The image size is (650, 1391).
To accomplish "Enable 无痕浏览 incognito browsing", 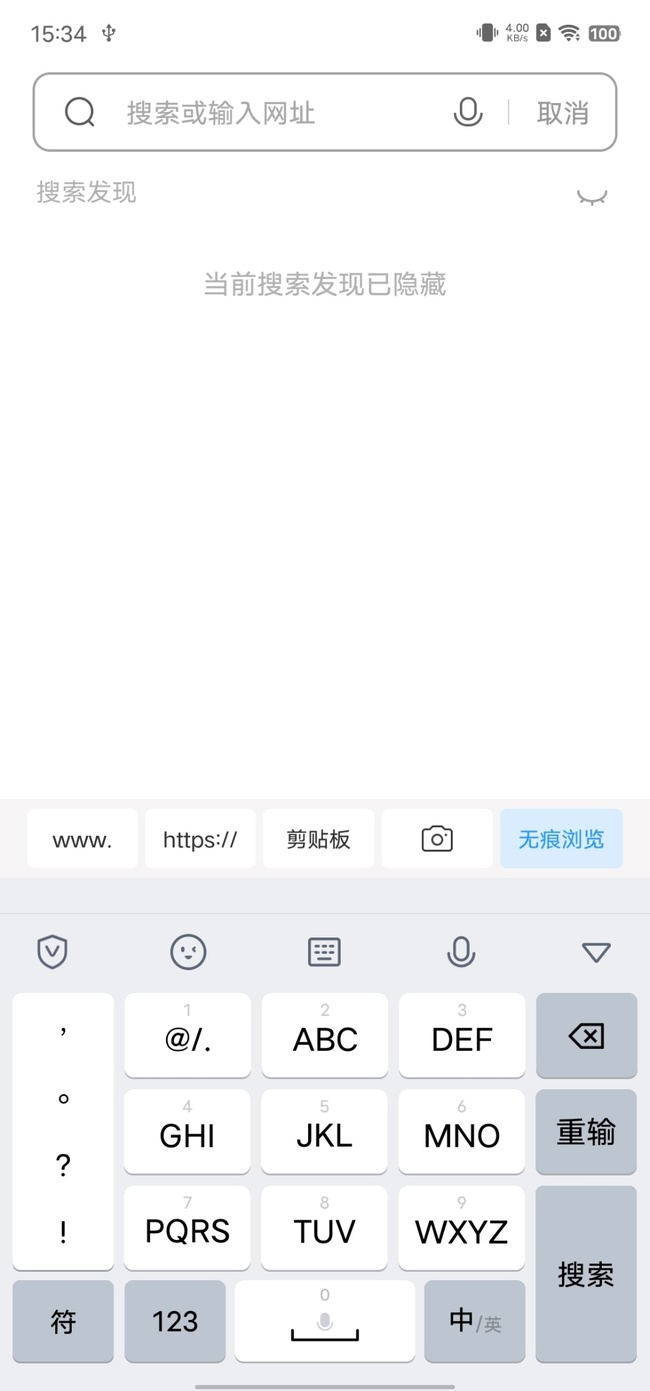I will click(561, 839).
